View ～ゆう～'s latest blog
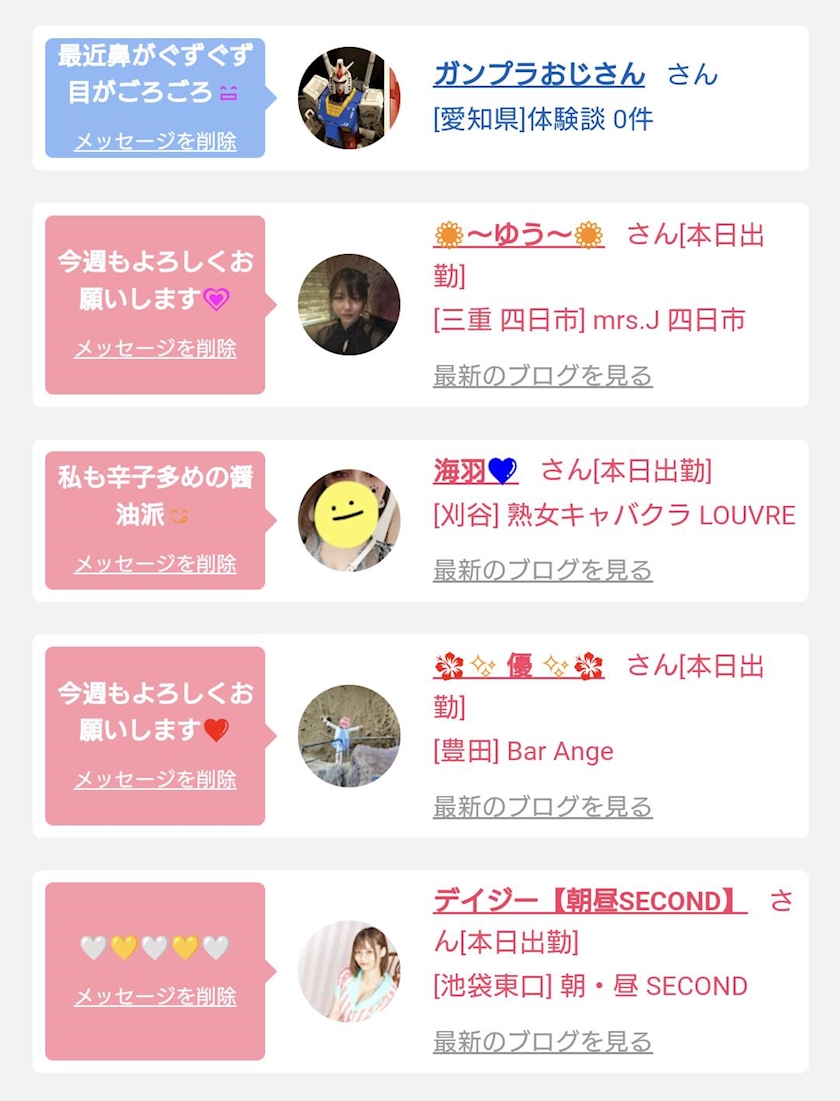 [542, 376]
